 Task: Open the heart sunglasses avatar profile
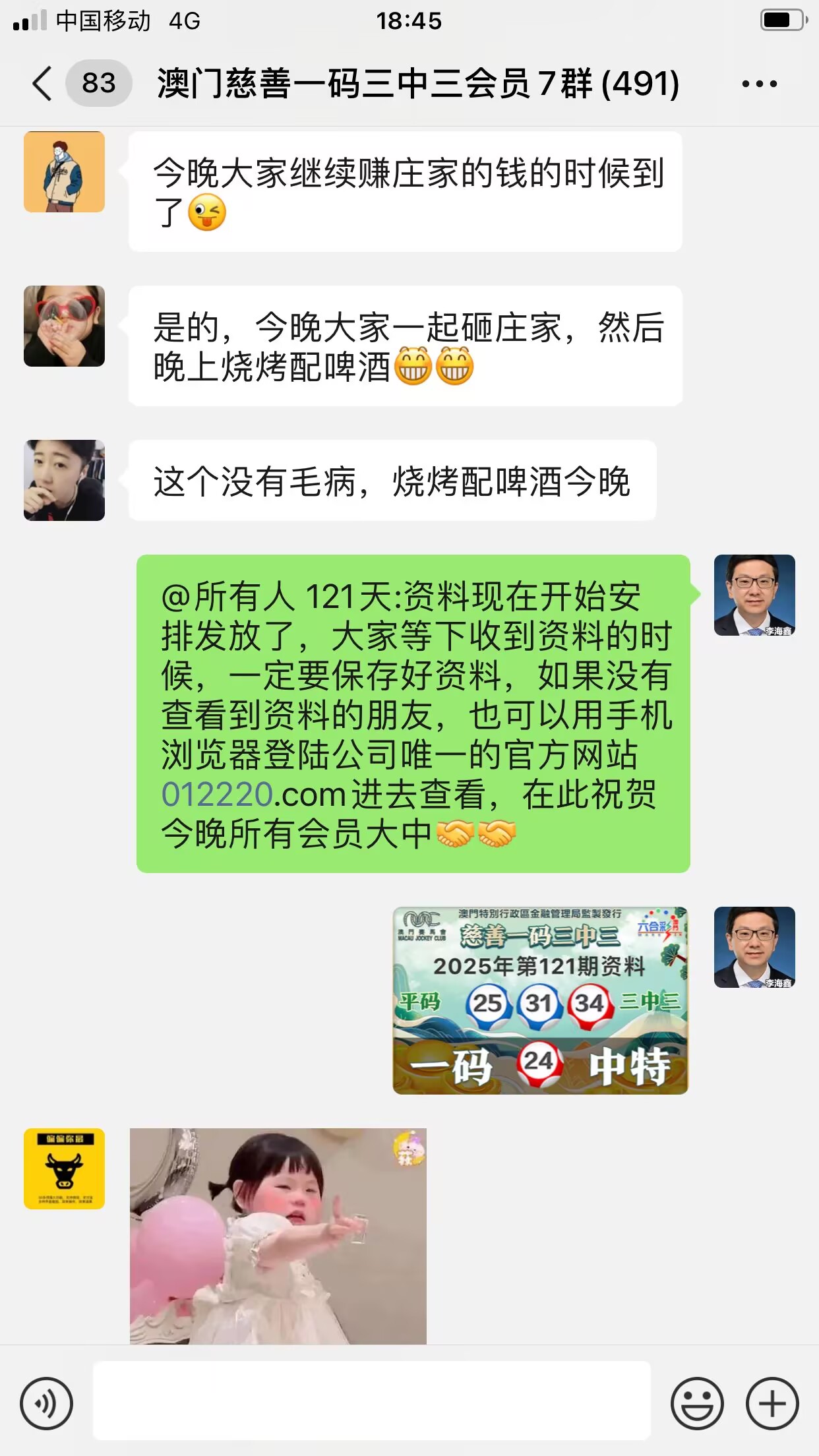coord(64,326)
